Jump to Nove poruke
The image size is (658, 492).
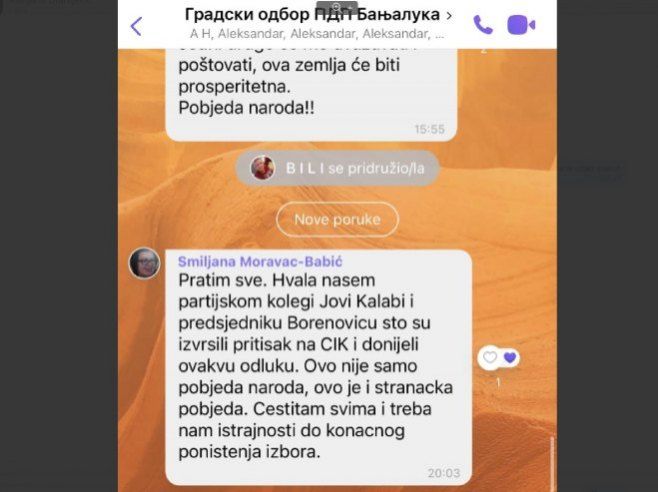[x=337, y=219]
